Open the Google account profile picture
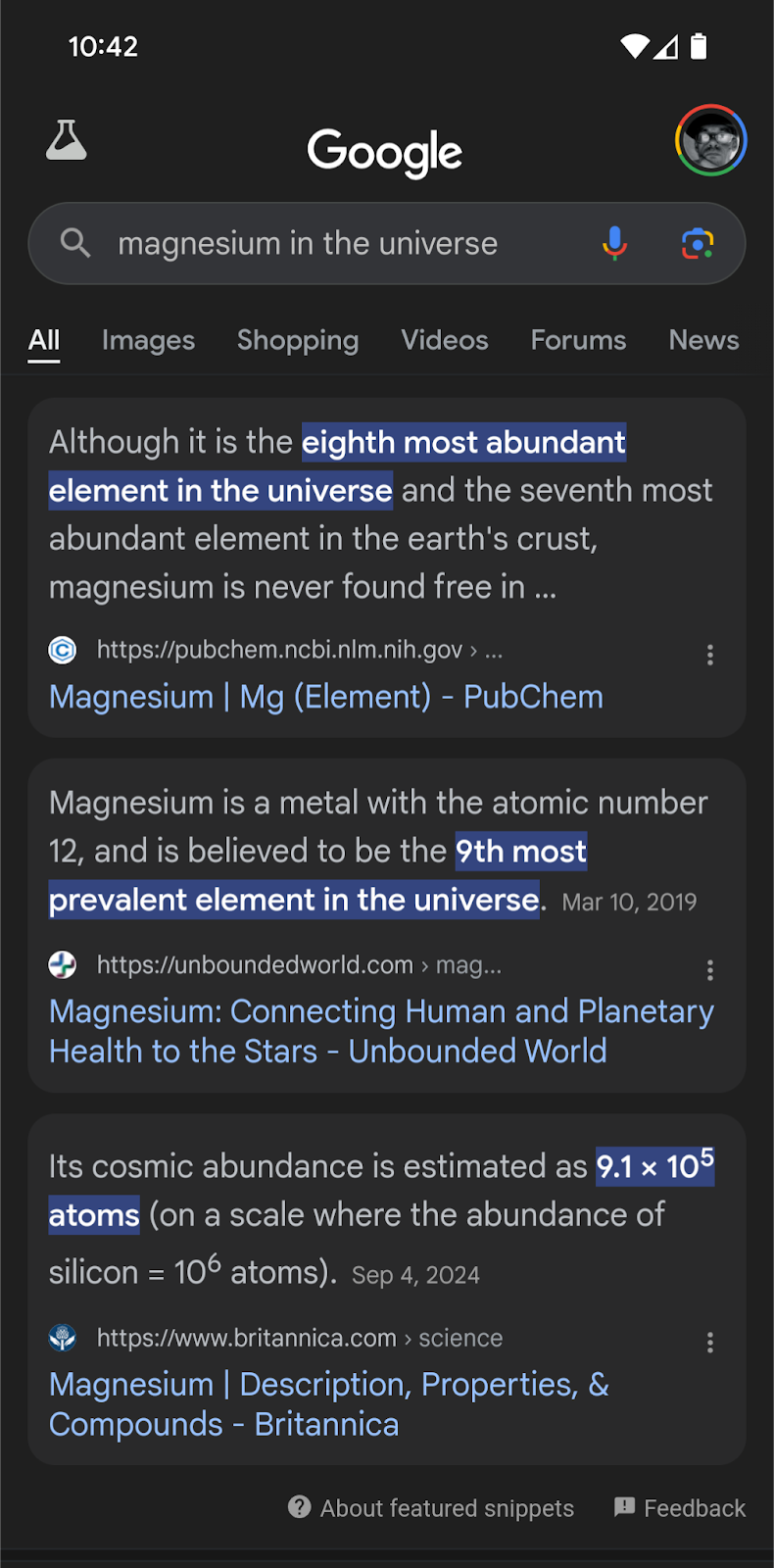The image size is (774, 1568). point(710,140)
